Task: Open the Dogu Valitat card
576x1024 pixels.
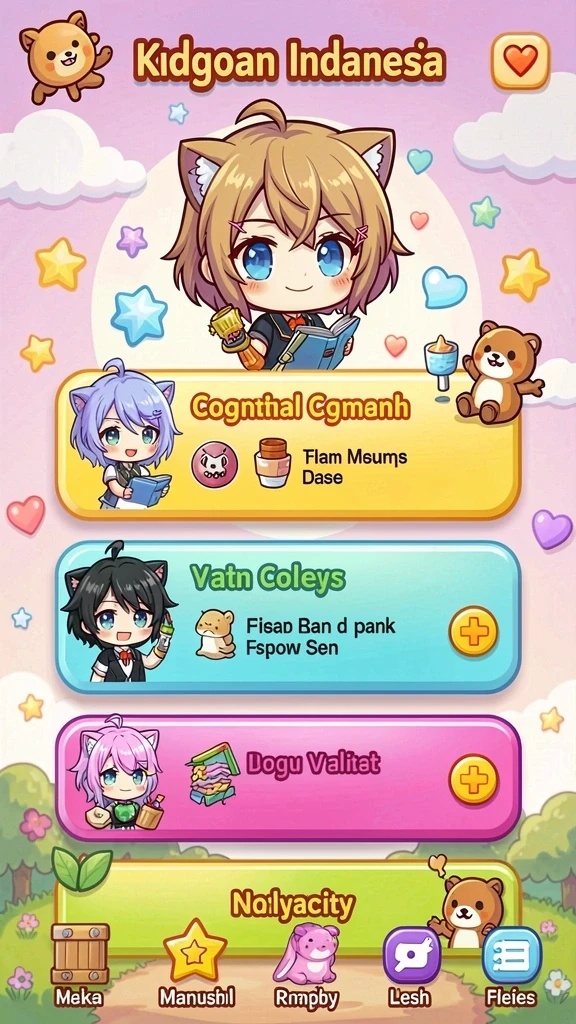Action: (288, 778)
